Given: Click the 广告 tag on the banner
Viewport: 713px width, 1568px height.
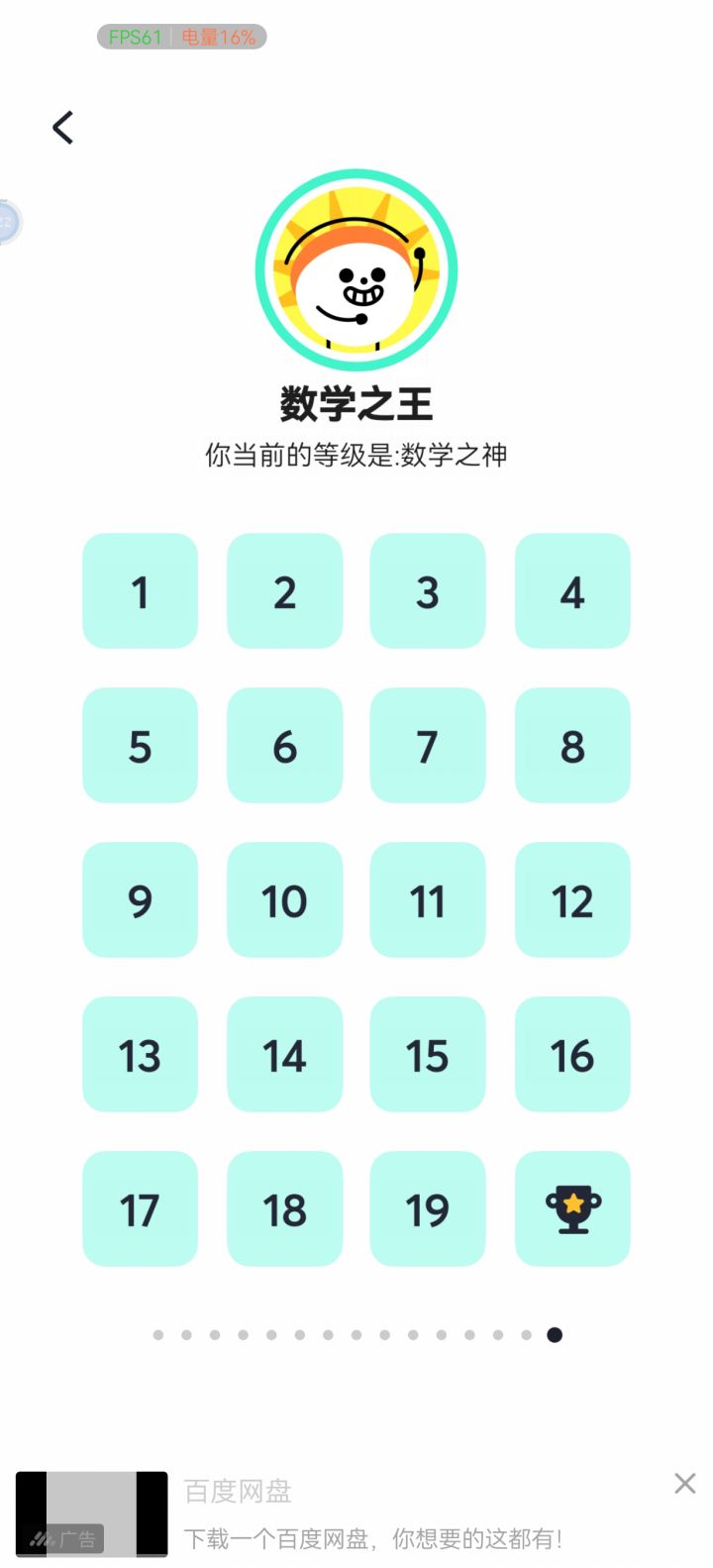Looking at the screenshot, I should [x=77, y=1538].
